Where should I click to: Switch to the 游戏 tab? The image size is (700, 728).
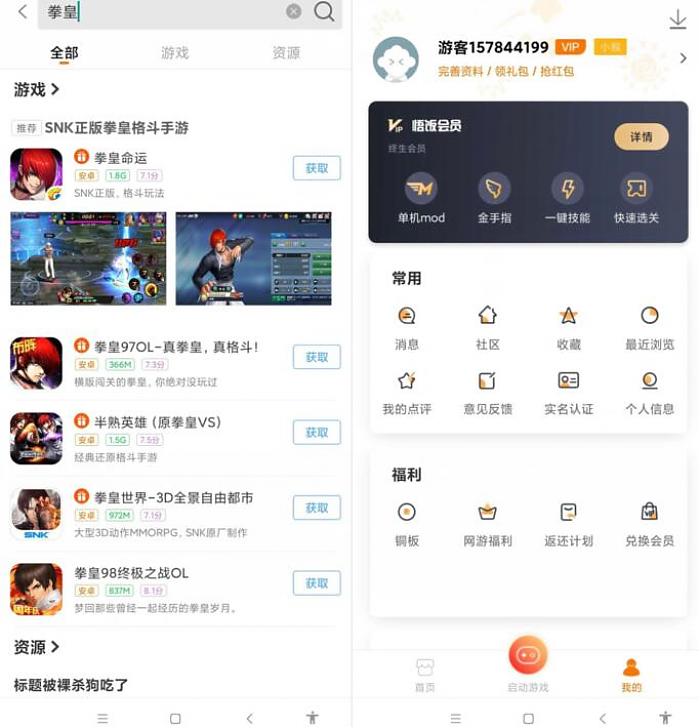pos(175,53)
